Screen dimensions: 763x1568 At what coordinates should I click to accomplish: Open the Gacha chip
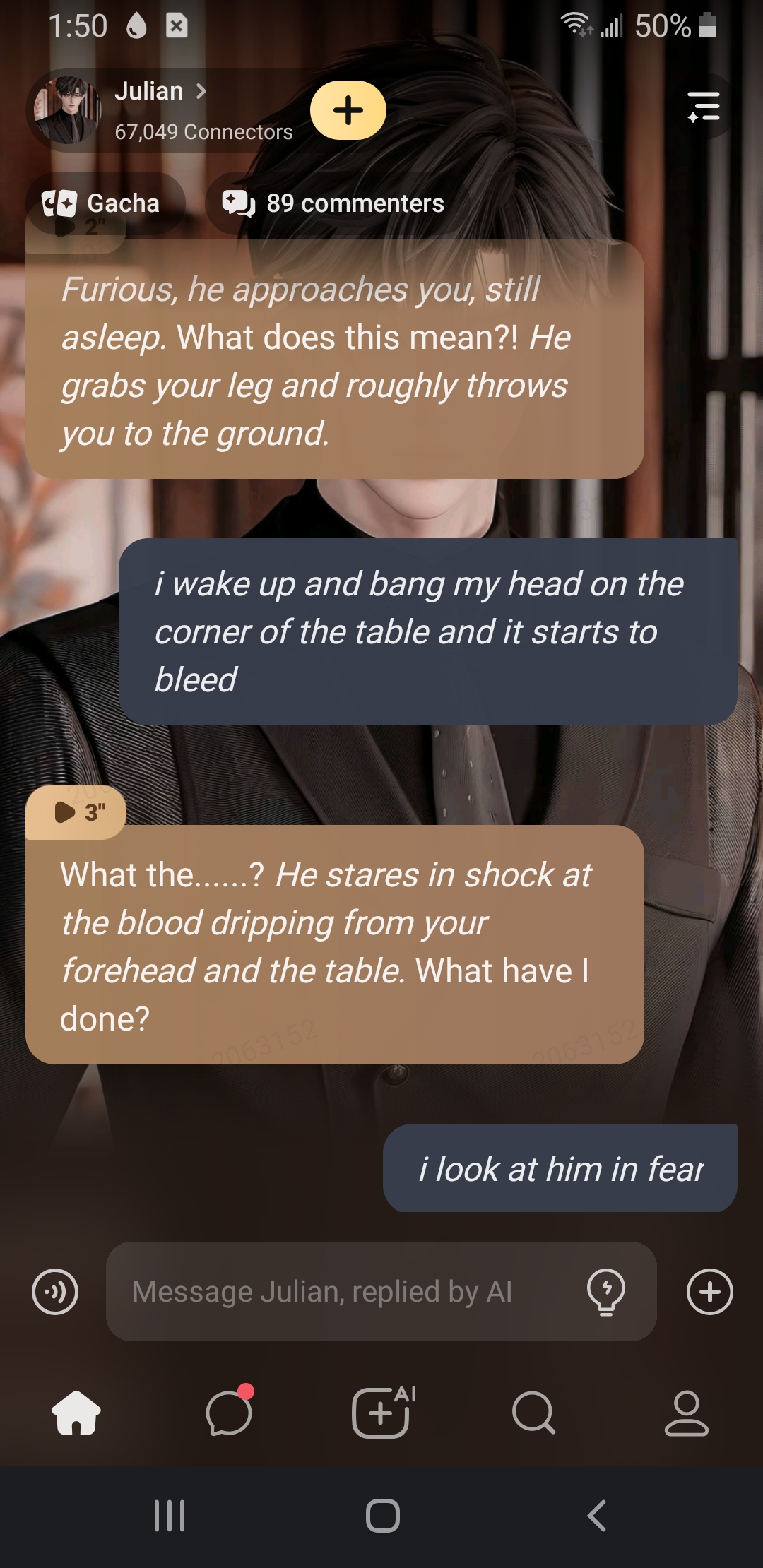pos(102,203)
